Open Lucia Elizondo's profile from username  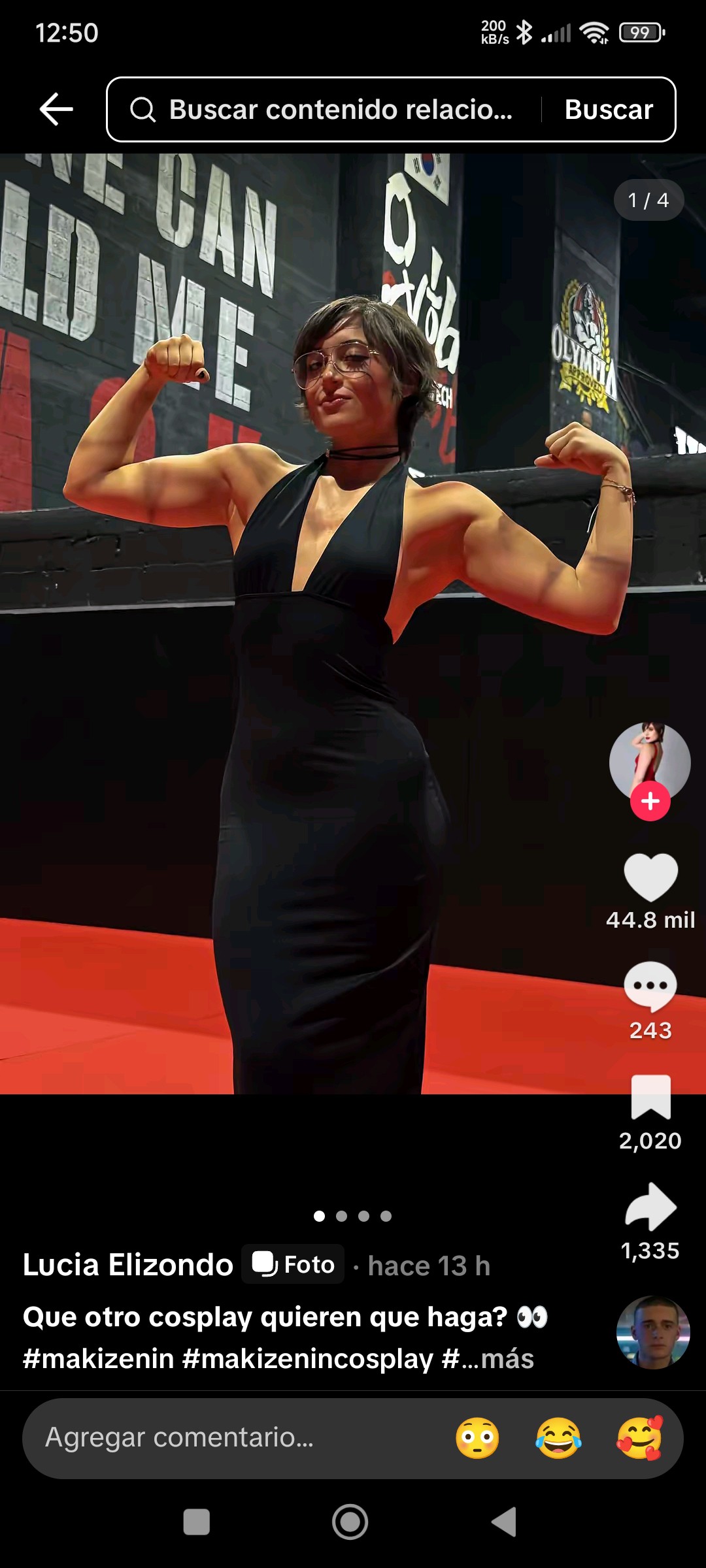pyautogui.click(x=128, y=1265)
